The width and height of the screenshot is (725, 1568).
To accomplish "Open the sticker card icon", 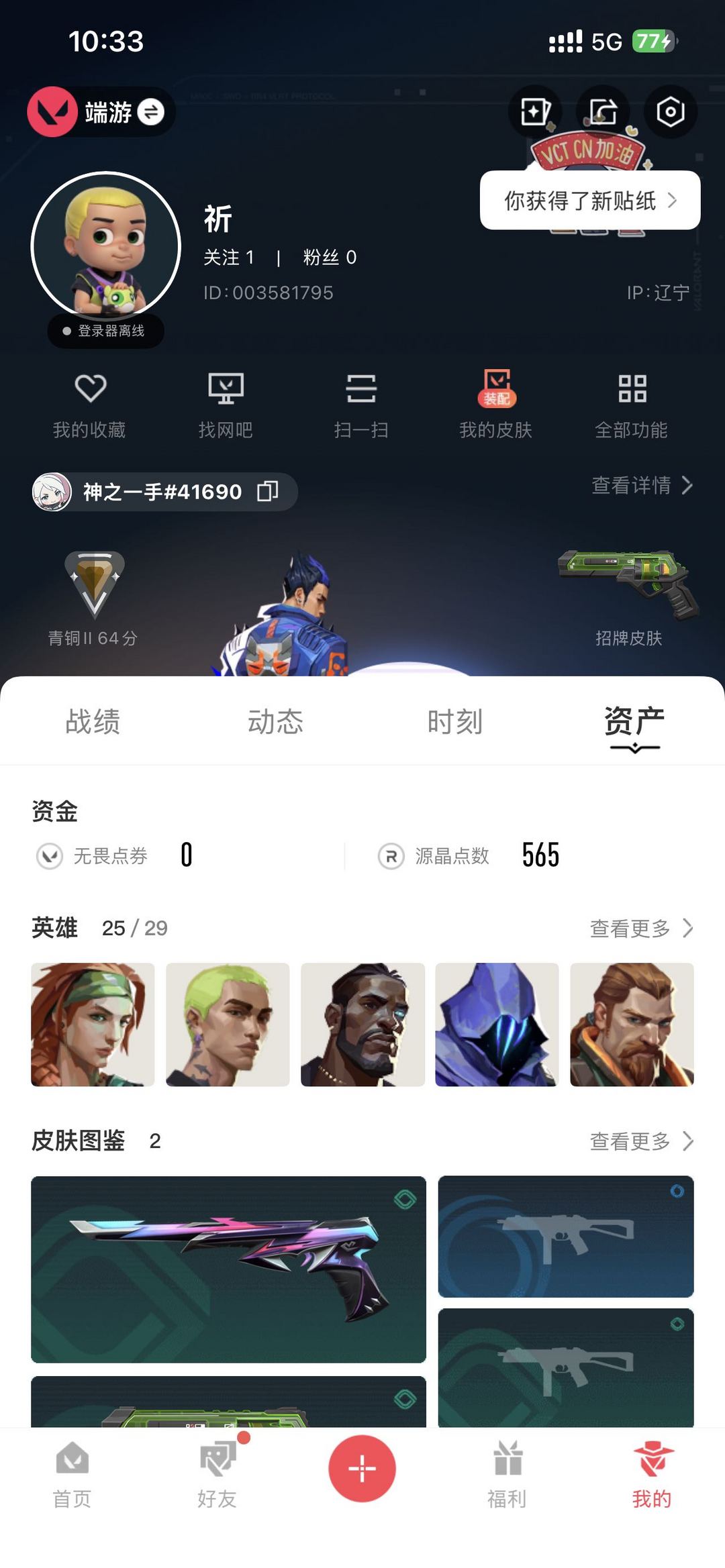I will click(535, 112).
